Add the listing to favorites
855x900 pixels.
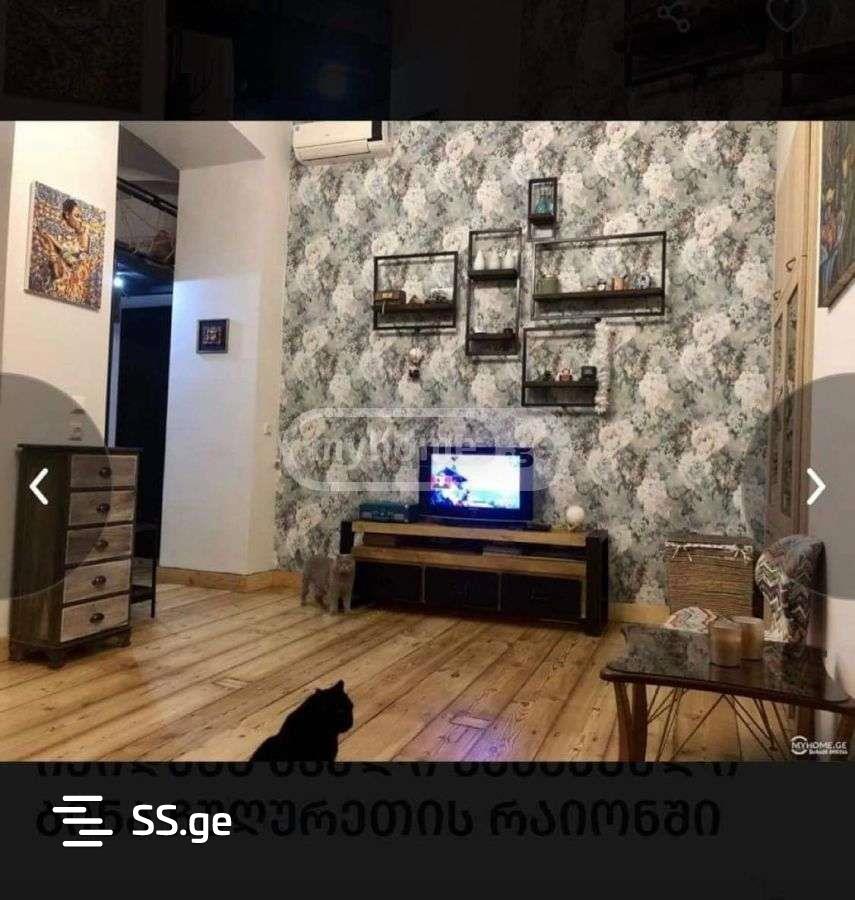(x=786, y=13)
